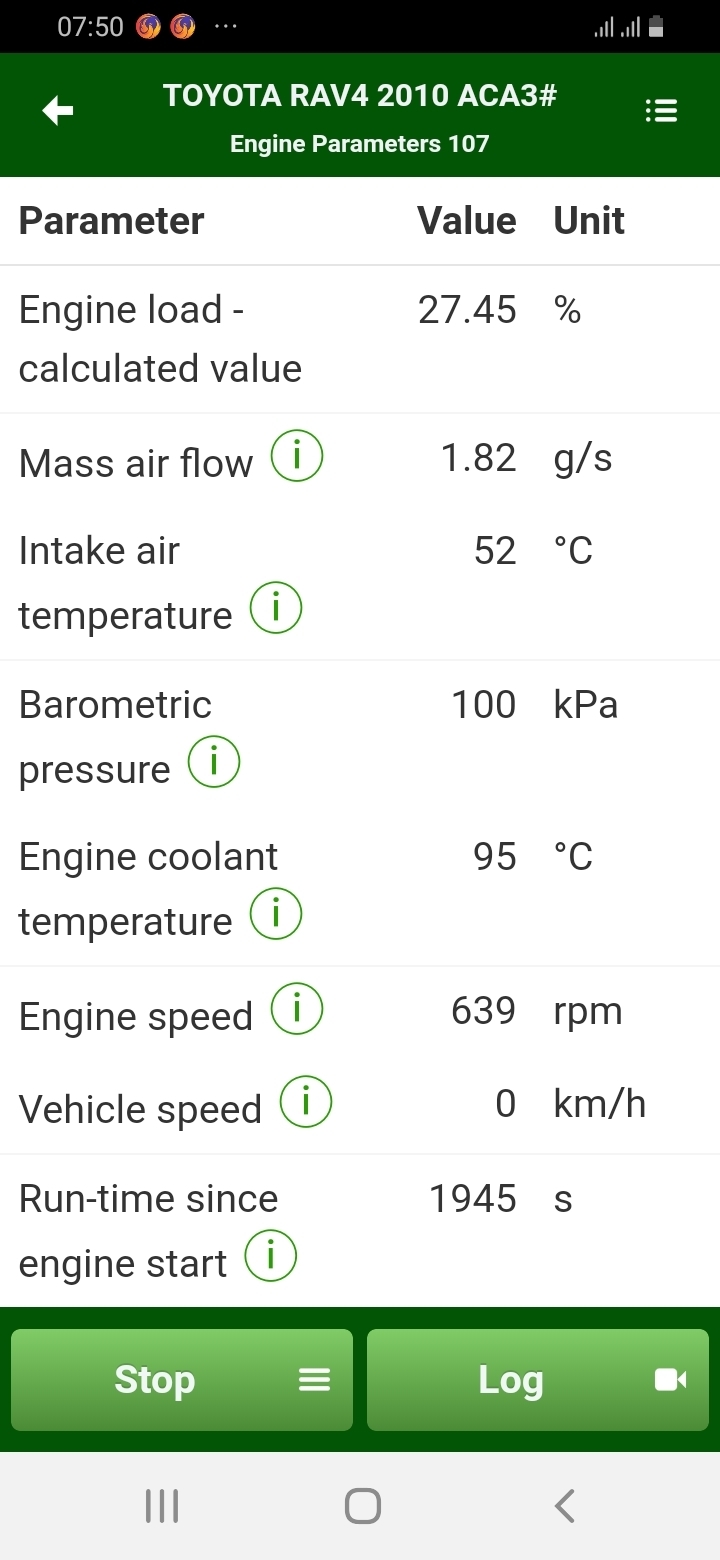Show info for Intake air temperature
Viewport: 720px width, 1560px height.
pyautogui.click(x=275, y=611)
